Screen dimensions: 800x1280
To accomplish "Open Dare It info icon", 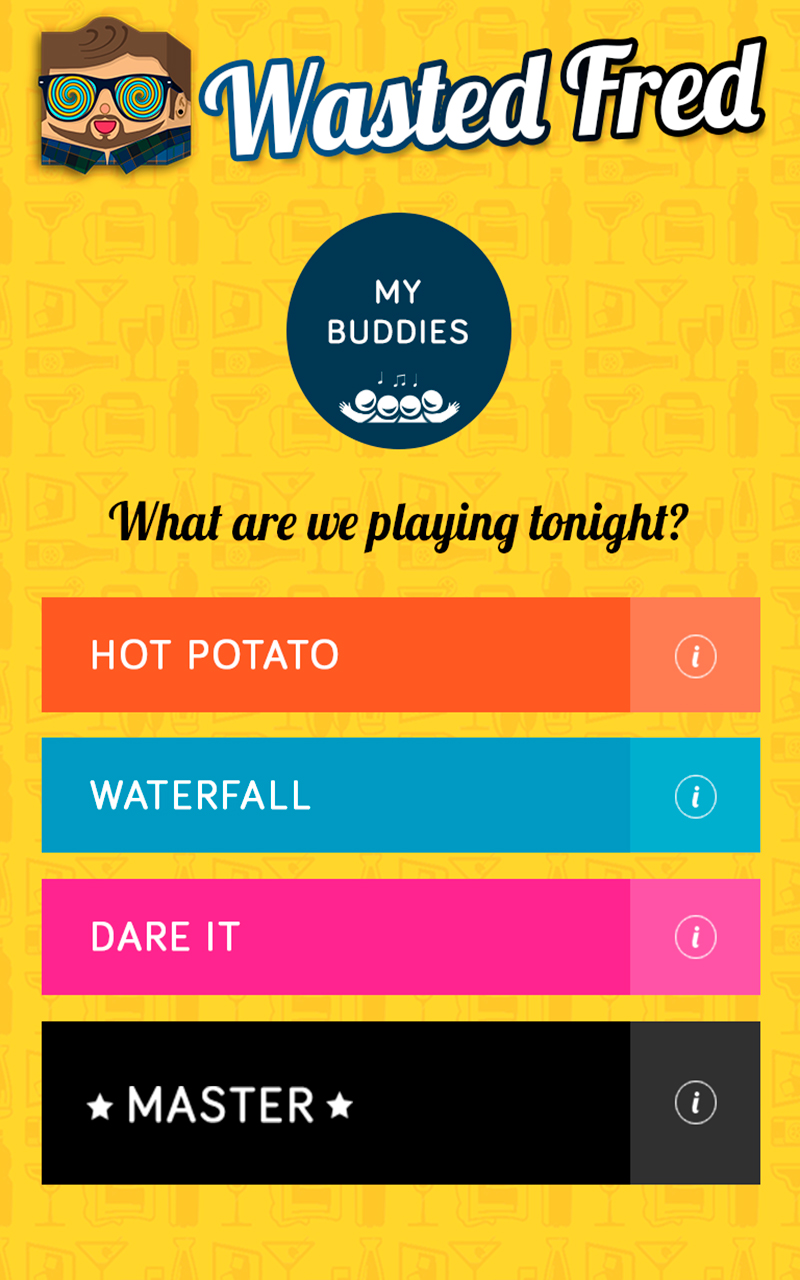I will coord(696,938).
